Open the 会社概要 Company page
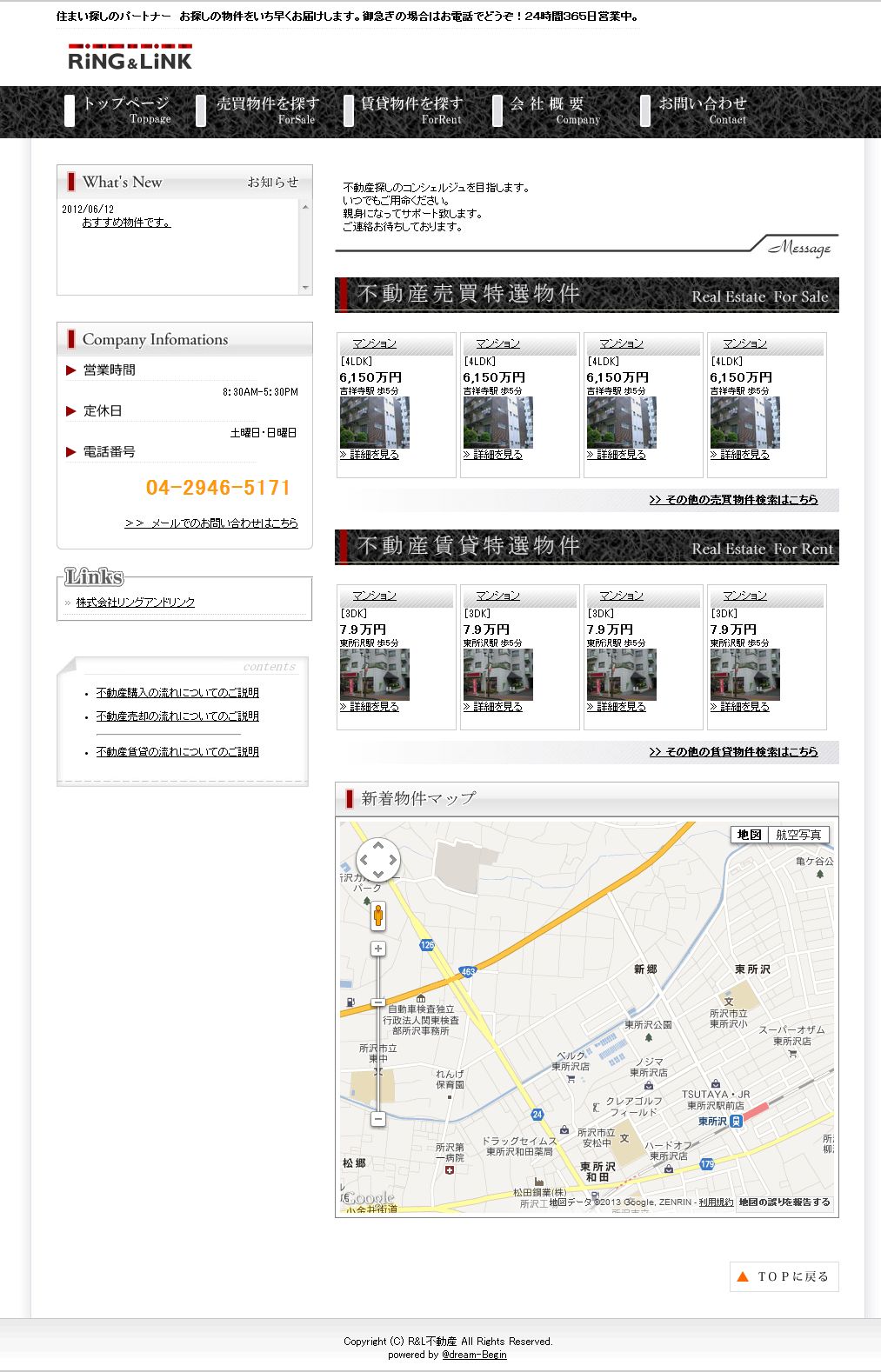 [550, 110]
